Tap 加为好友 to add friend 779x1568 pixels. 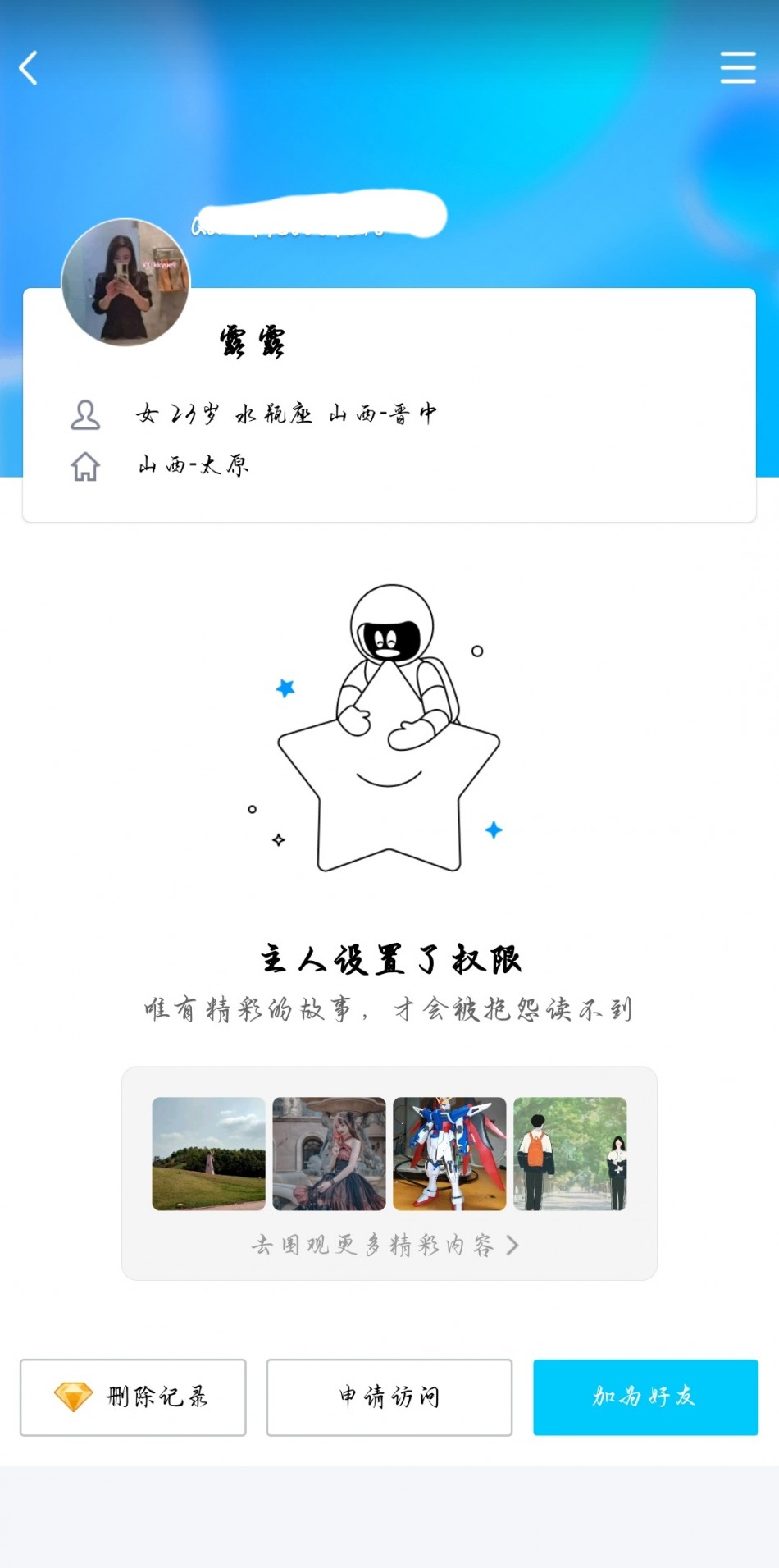(x=645, y=1397)
